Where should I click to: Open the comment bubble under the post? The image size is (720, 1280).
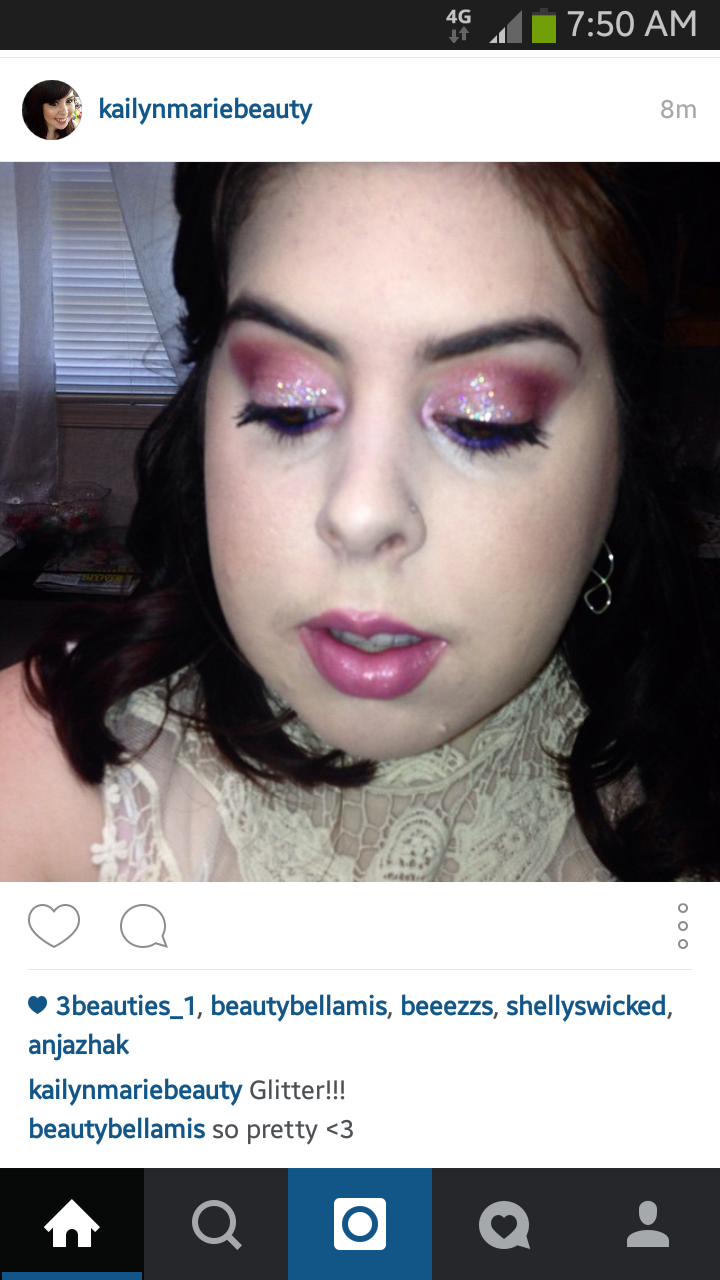click(x=144, y=926)
